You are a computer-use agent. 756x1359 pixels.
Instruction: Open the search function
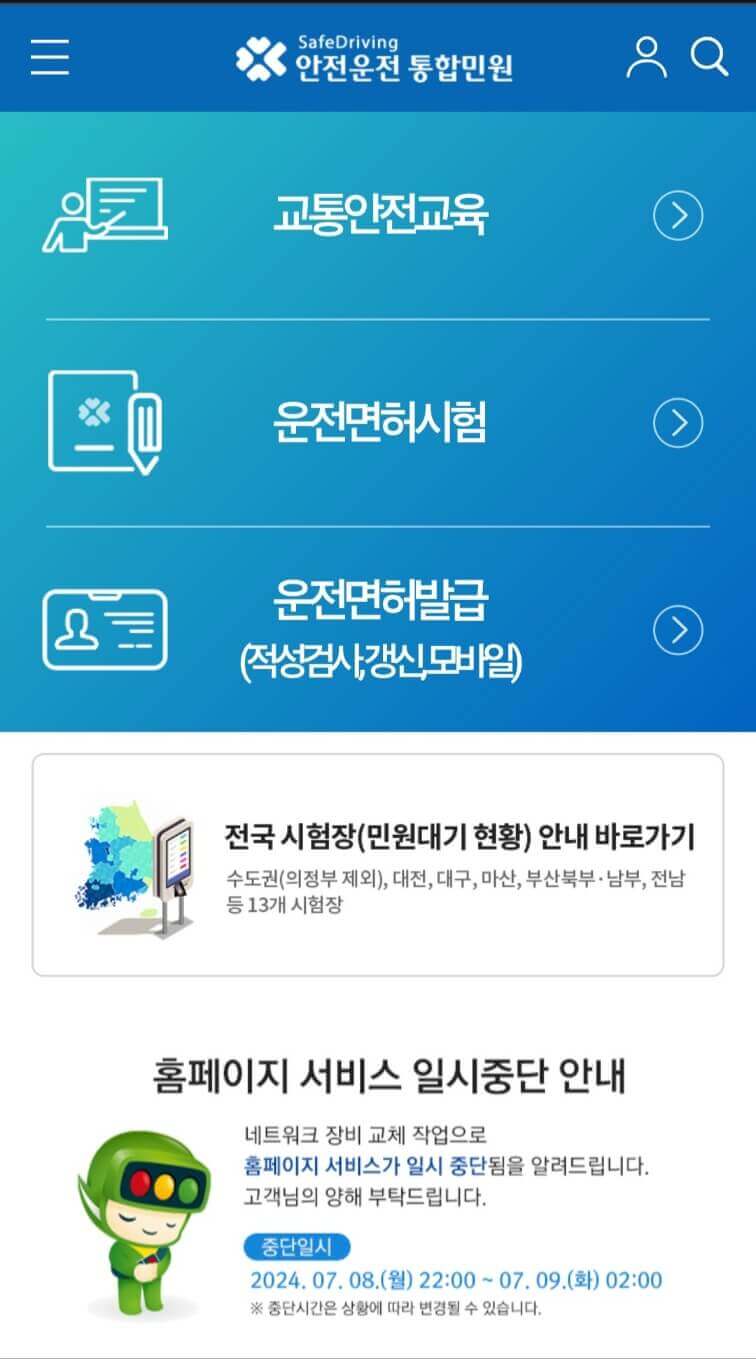pos(711,57)
